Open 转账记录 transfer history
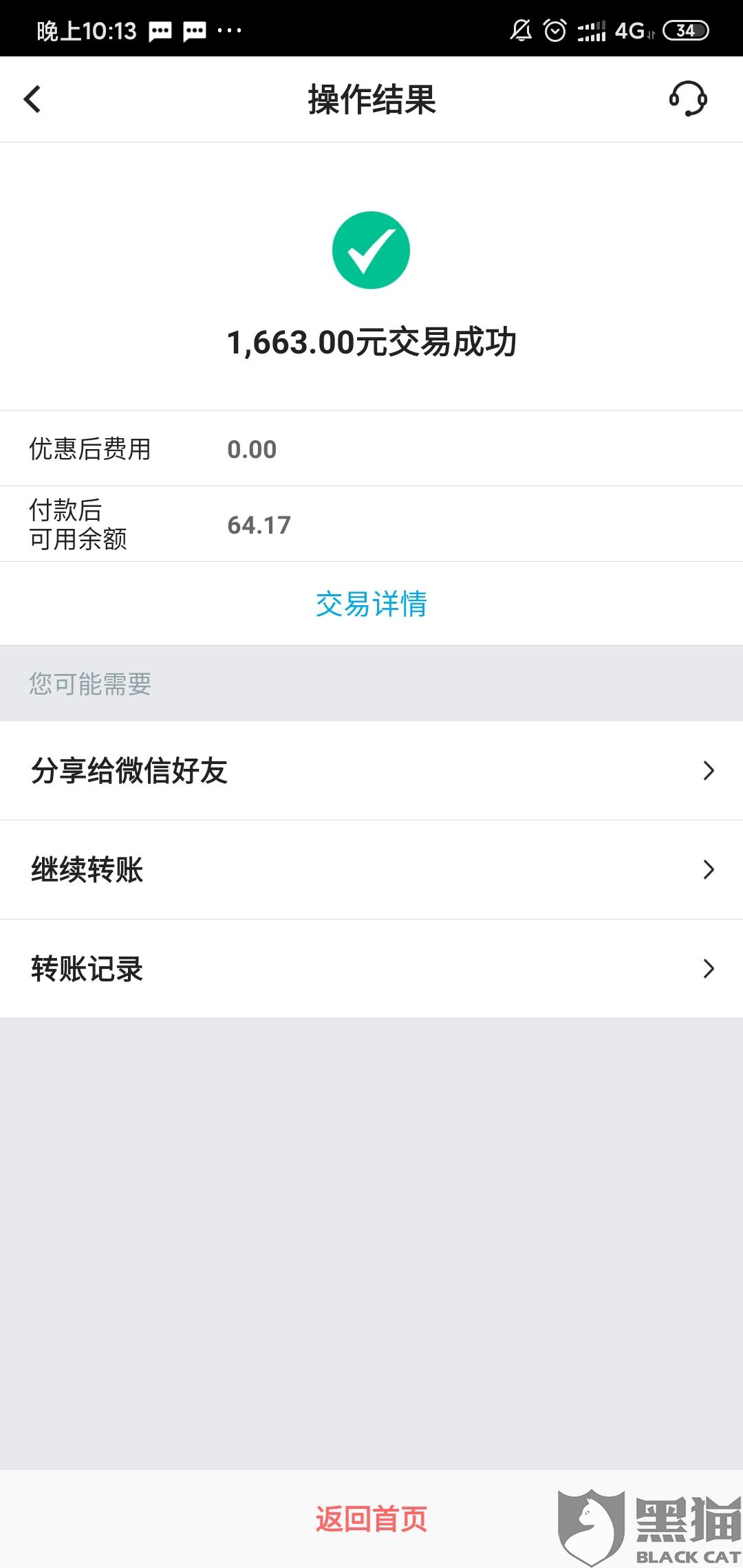743x1568 pixels. pos(371,968)
